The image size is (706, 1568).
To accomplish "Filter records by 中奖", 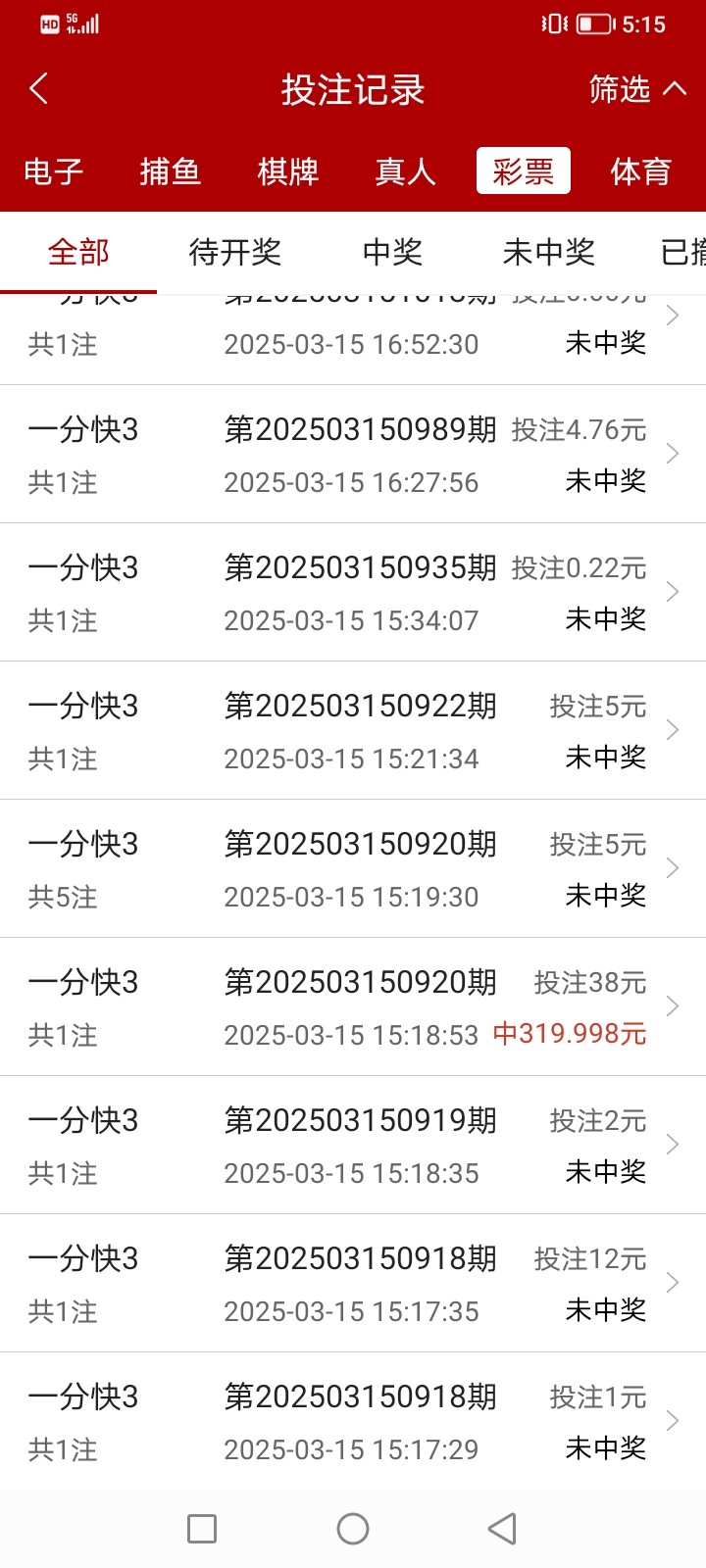I will tap(392, 252).
